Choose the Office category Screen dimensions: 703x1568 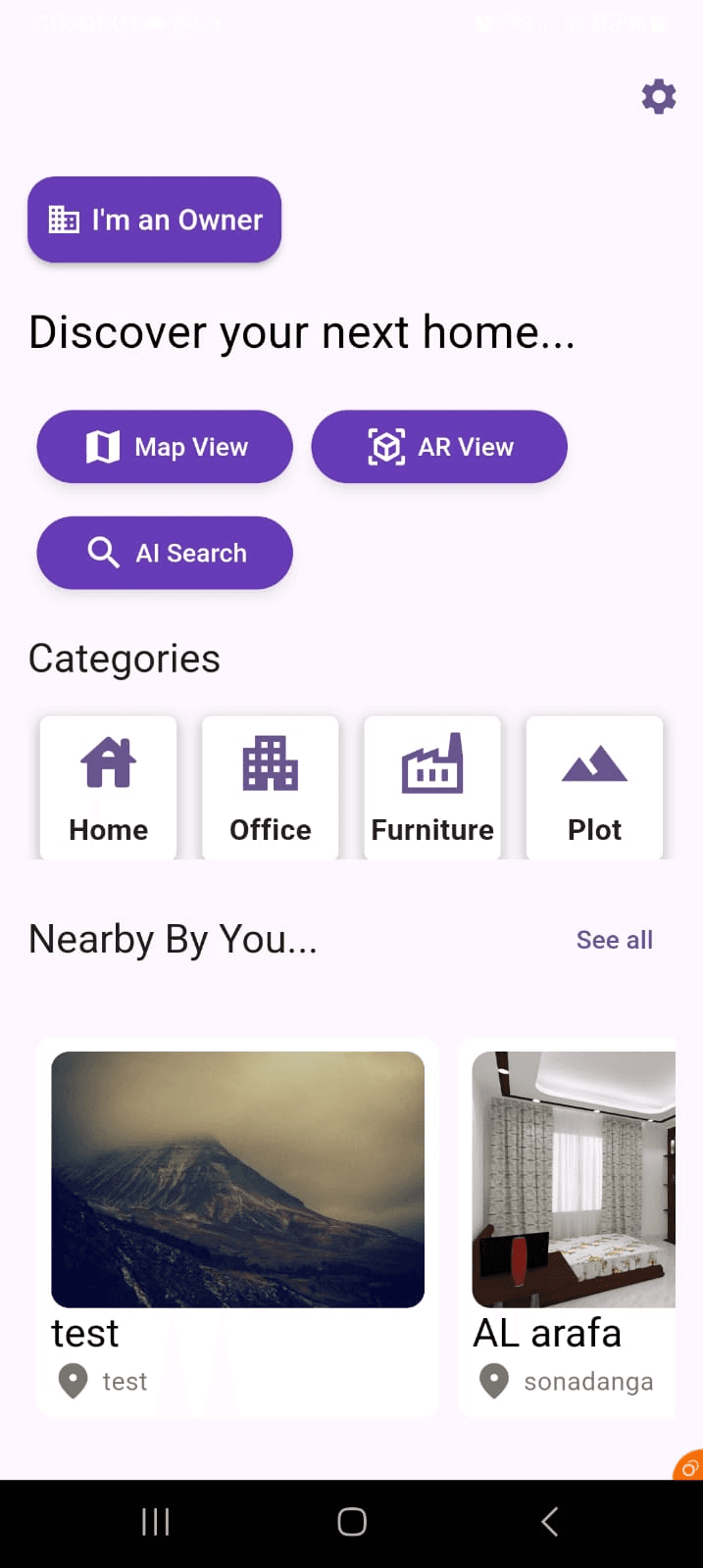coord(271,788)
